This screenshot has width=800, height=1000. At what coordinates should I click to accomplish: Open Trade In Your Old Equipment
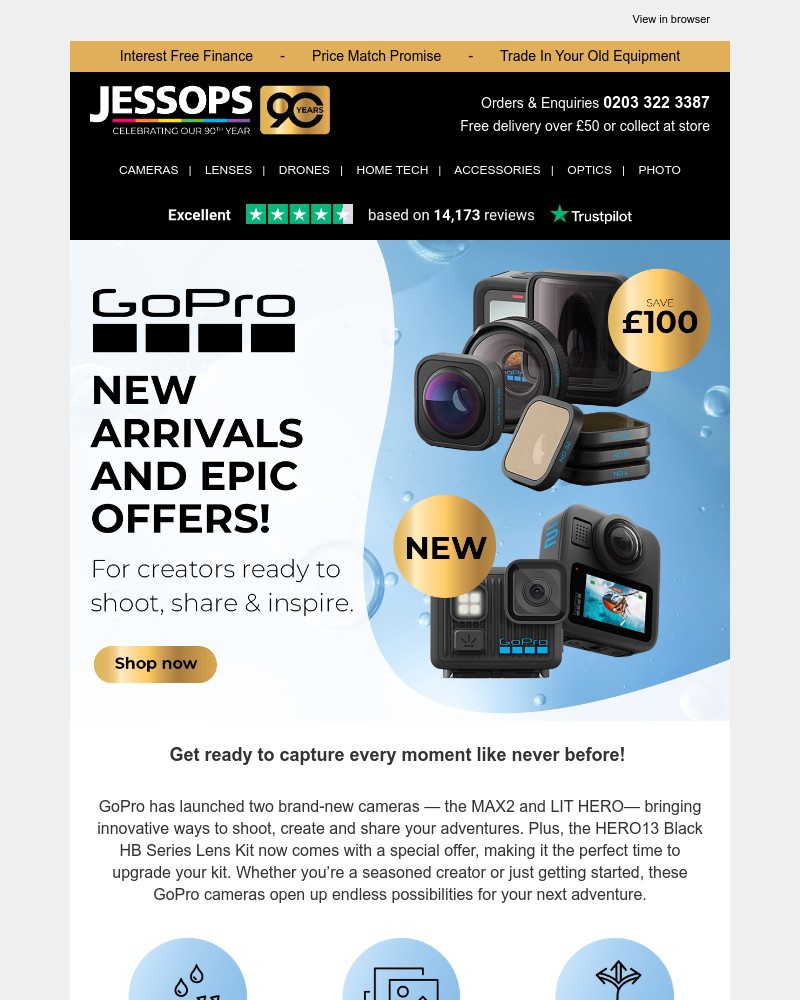589,56
